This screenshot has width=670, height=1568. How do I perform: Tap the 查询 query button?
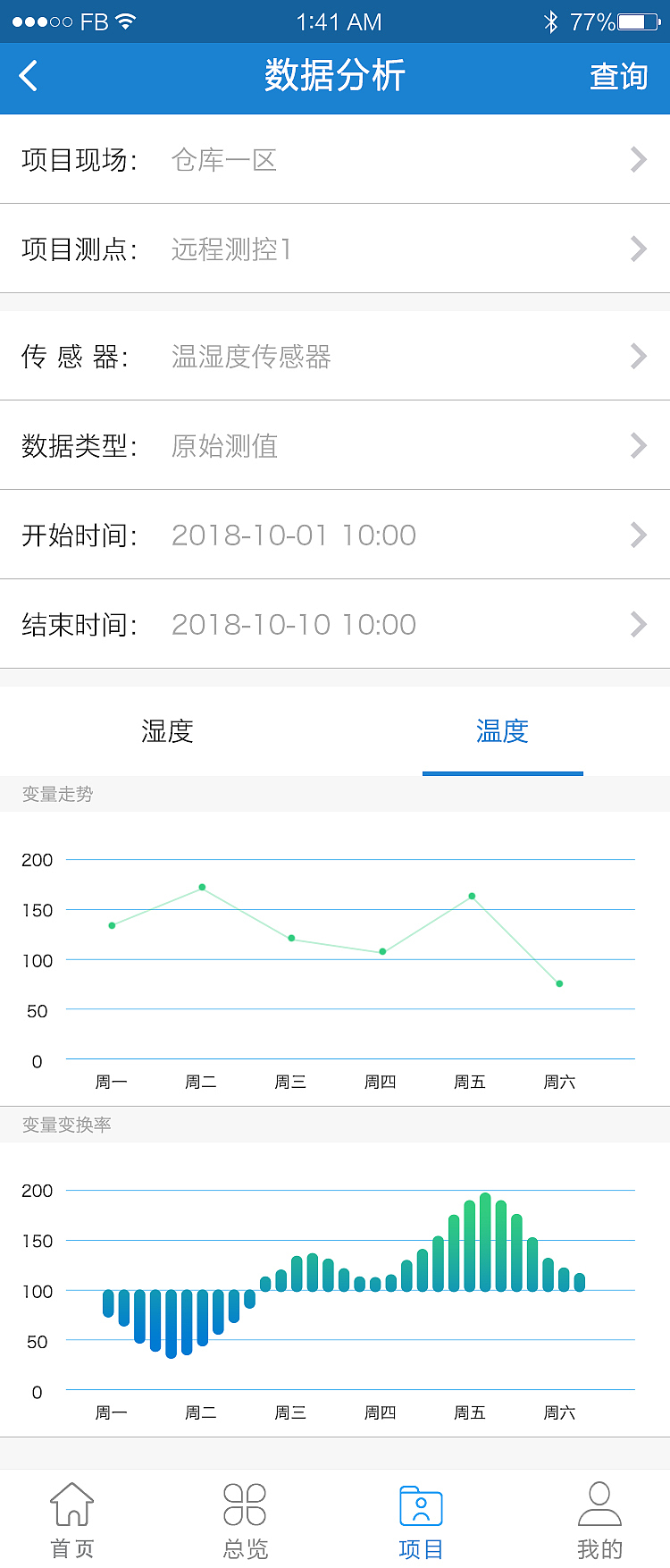click(618, 76)
